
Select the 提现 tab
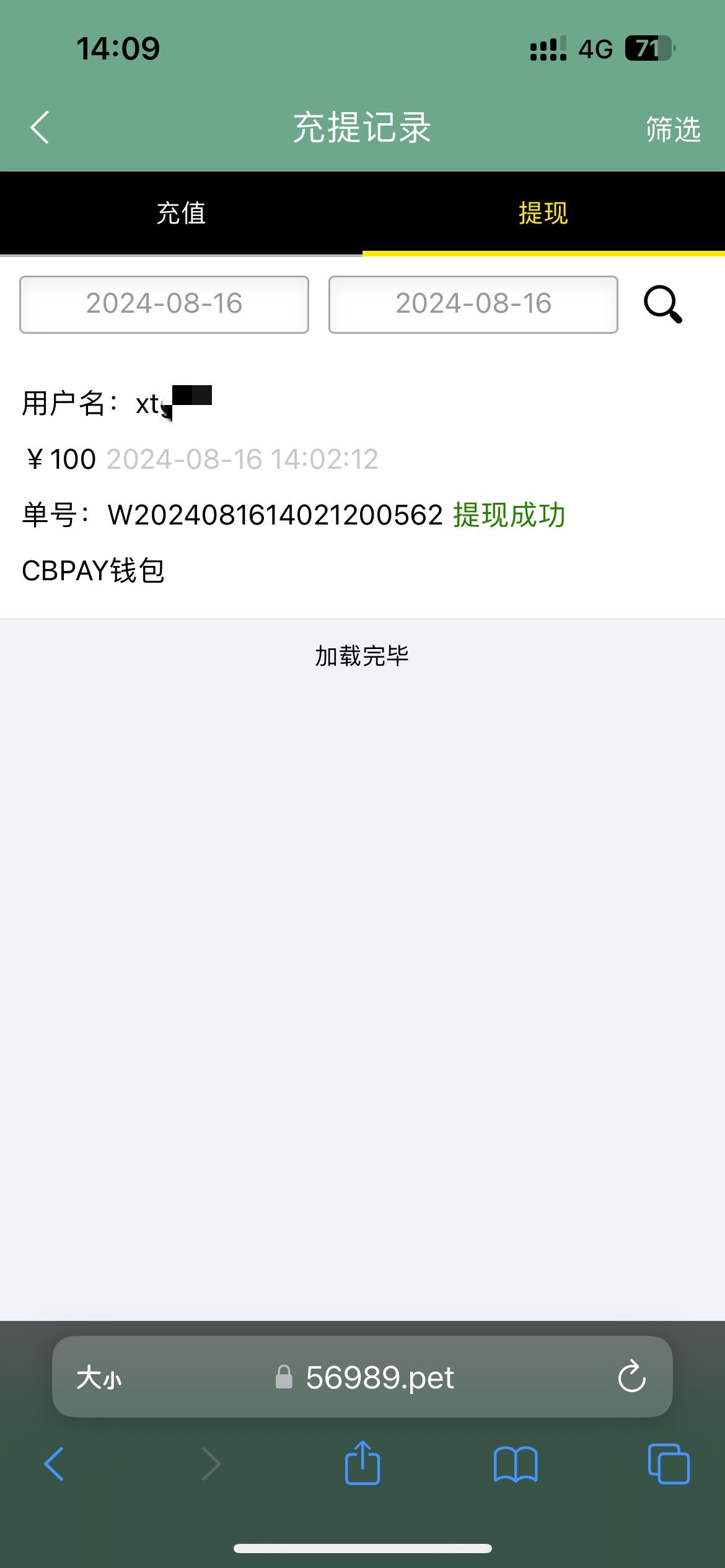543,213
